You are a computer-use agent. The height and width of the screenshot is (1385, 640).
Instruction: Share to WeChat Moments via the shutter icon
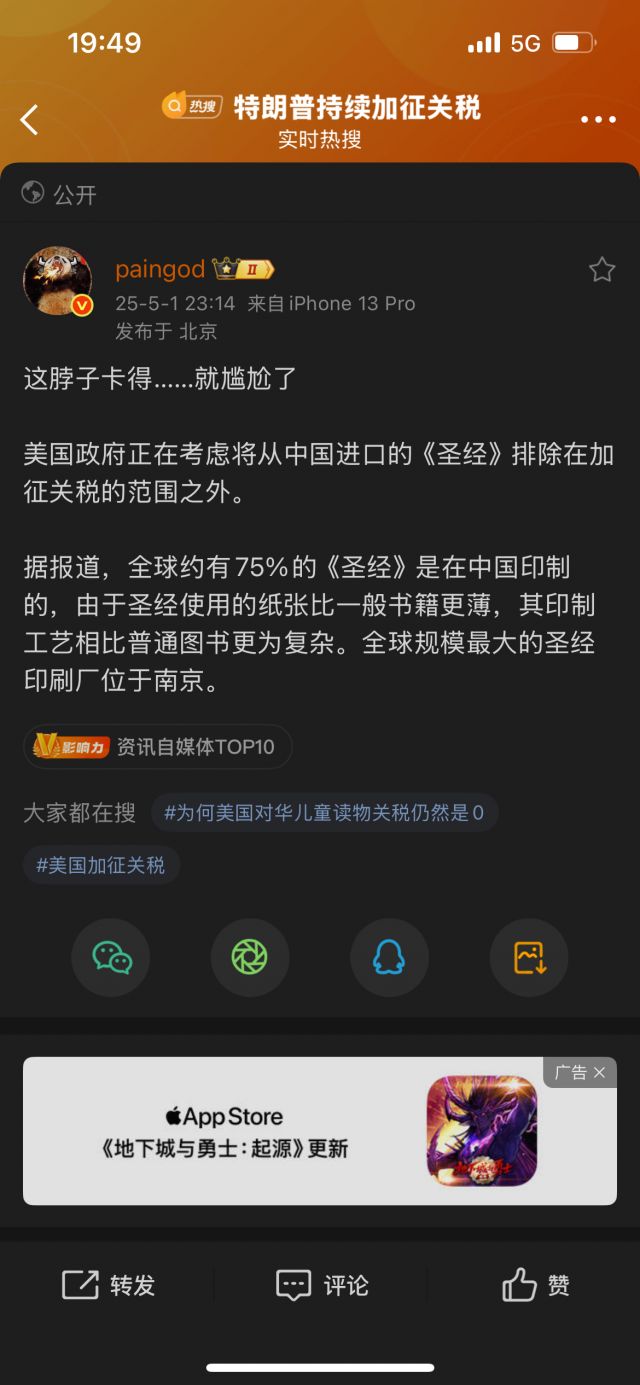pyautogui.click(x=250, y=958)
